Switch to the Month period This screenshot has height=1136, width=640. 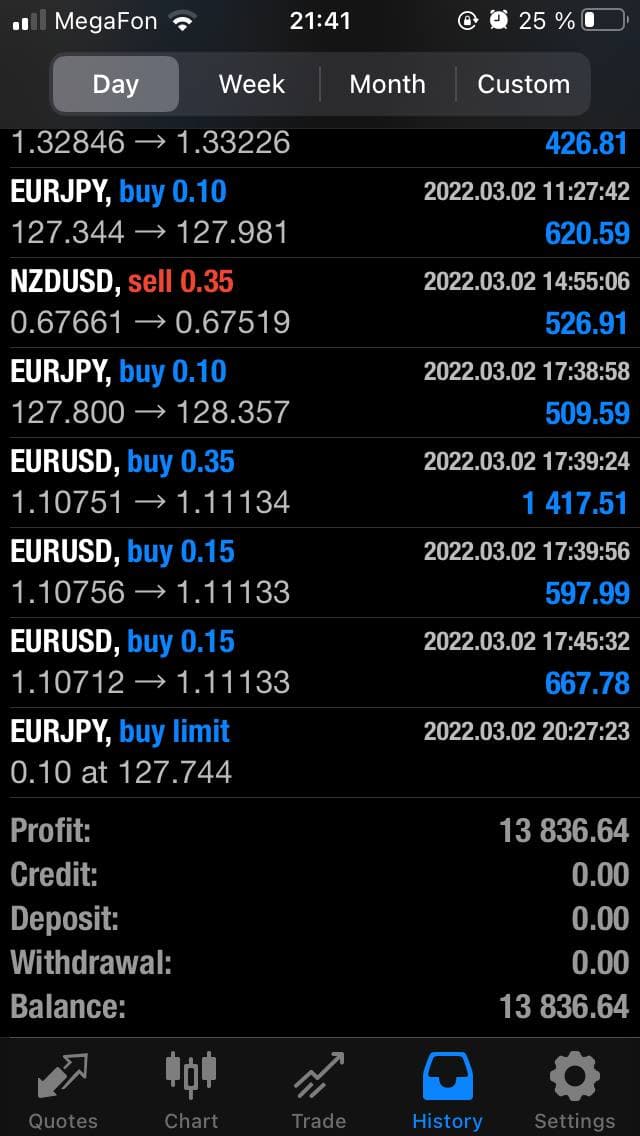click(387, 84)
